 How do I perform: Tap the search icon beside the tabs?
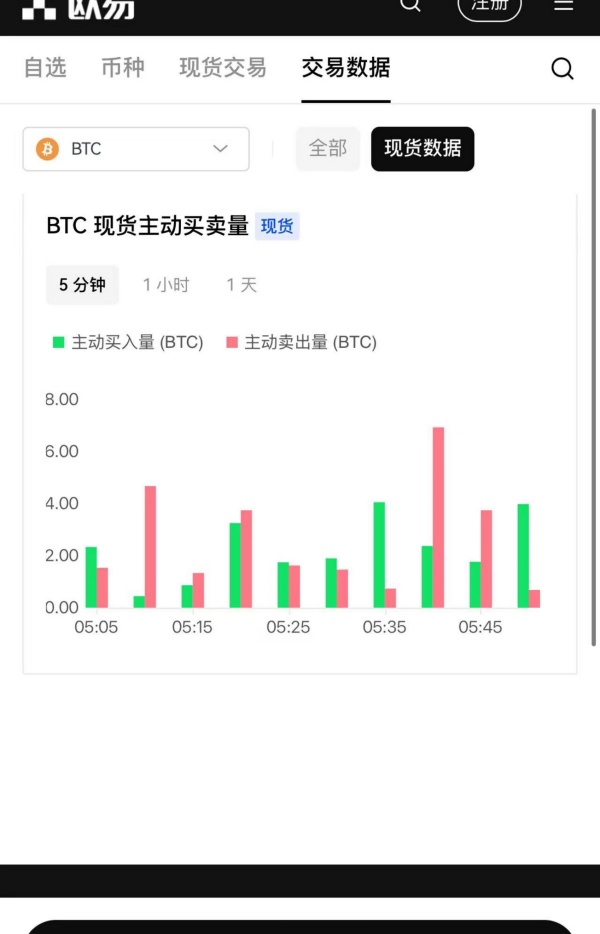[x=563, y=69]
